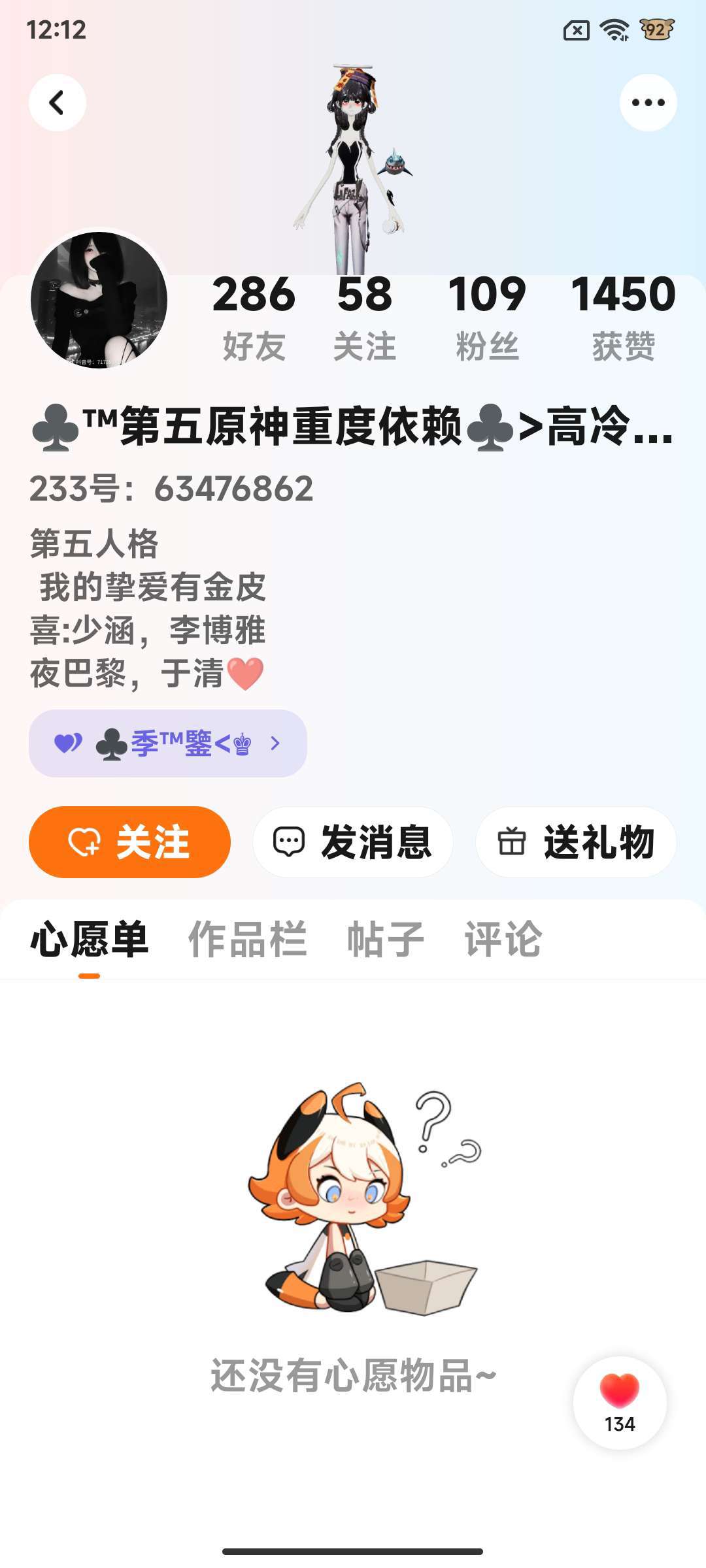The height and width of the screenshot is (1568, 706).
Task: Open the 季™鑒 couple badge chip
Action: pyautogui.click(x=168, y=743)
